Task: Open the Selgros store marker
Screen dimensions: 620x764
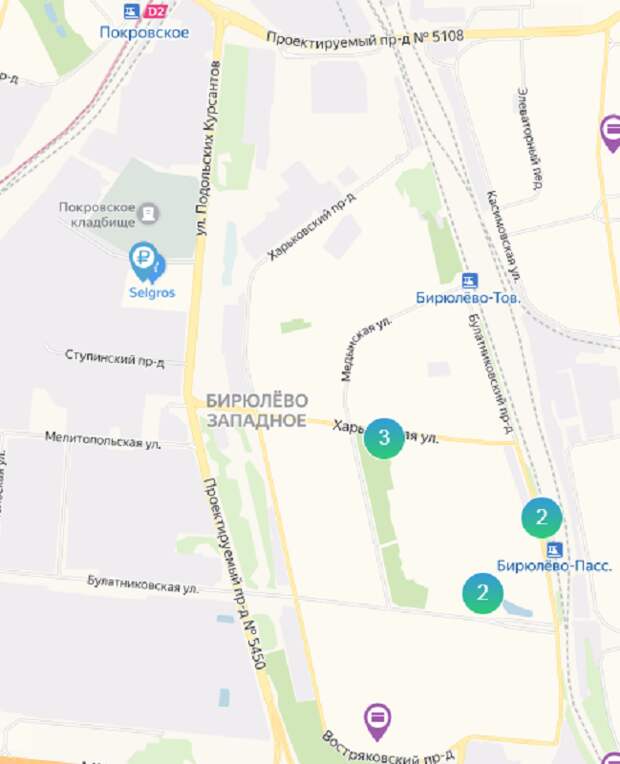Action: point(146,262)
